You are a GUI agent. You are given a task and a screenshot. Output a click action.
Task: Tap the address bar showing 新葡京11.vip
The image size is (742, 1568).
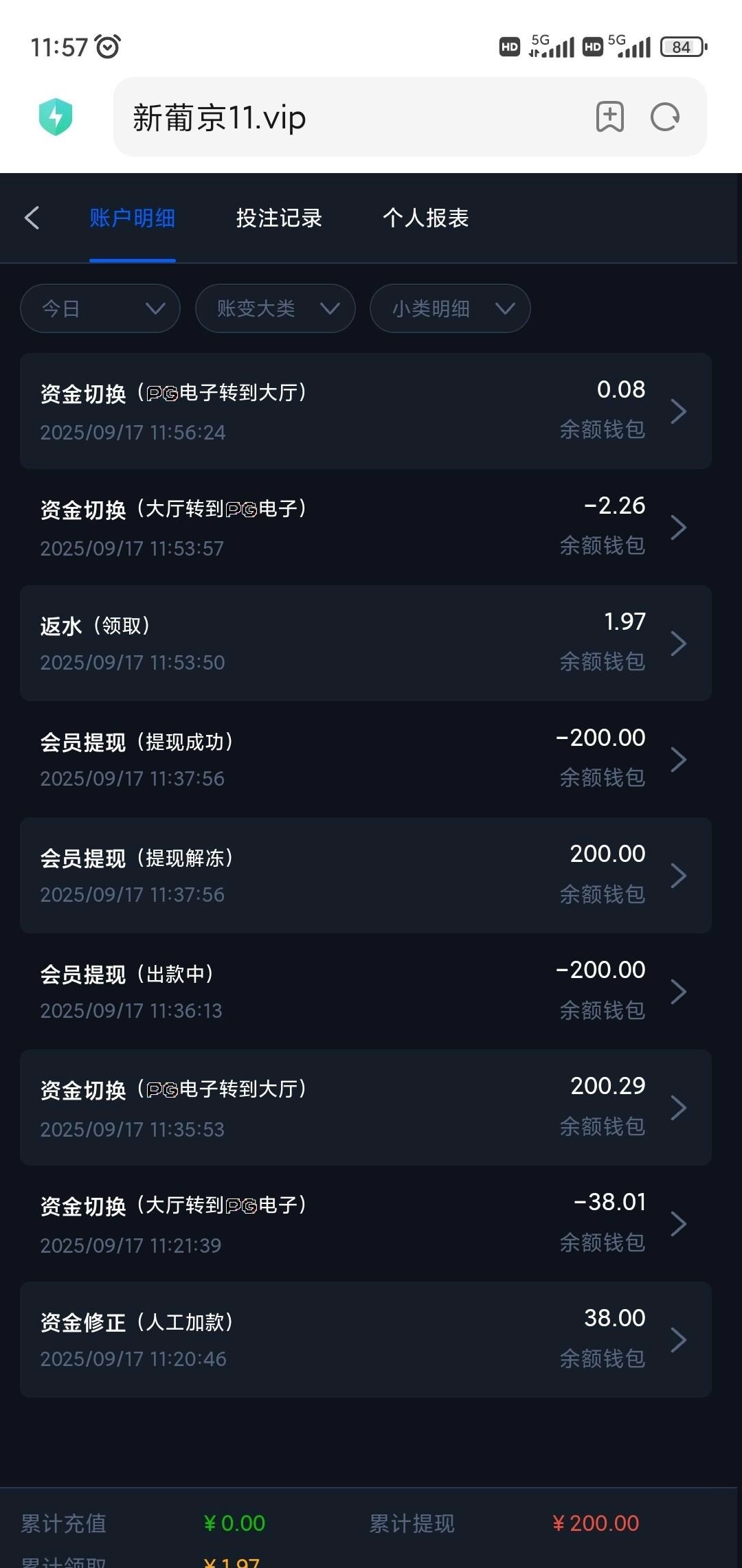pyautogui.click(x=344, y=117)
